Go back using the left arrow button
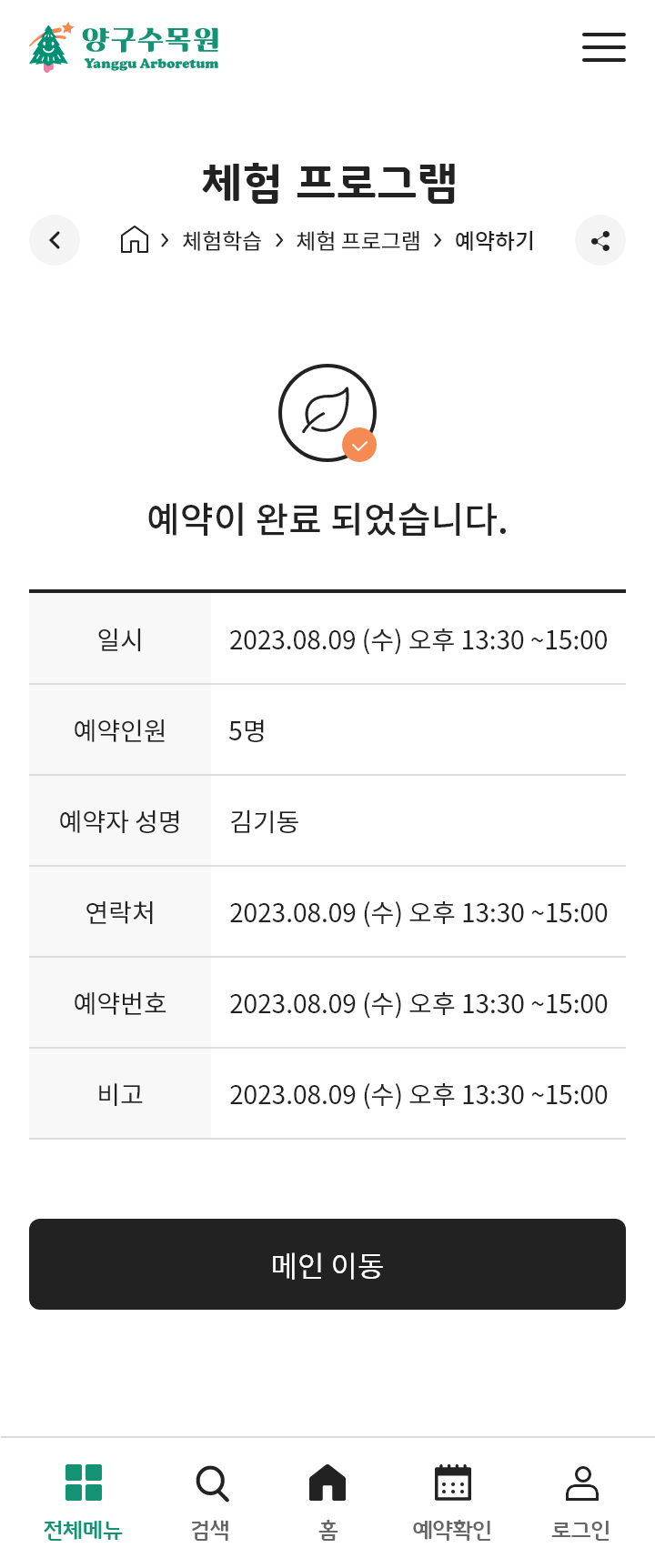Screen dimensions: 655x1568 point(55,240)
